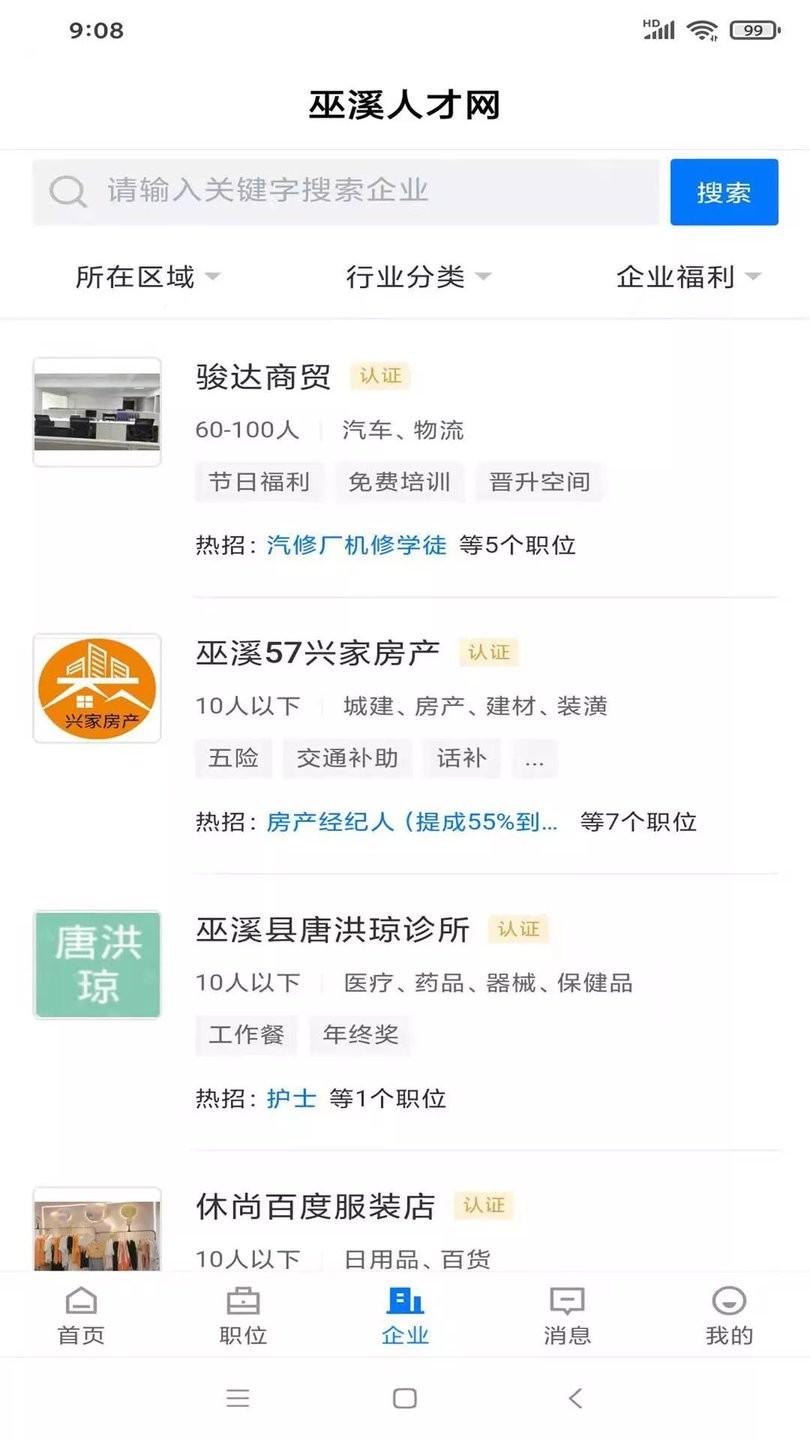
Task: Tap the 认证 badge next to 骏达商贸
Action: [380, 375]
